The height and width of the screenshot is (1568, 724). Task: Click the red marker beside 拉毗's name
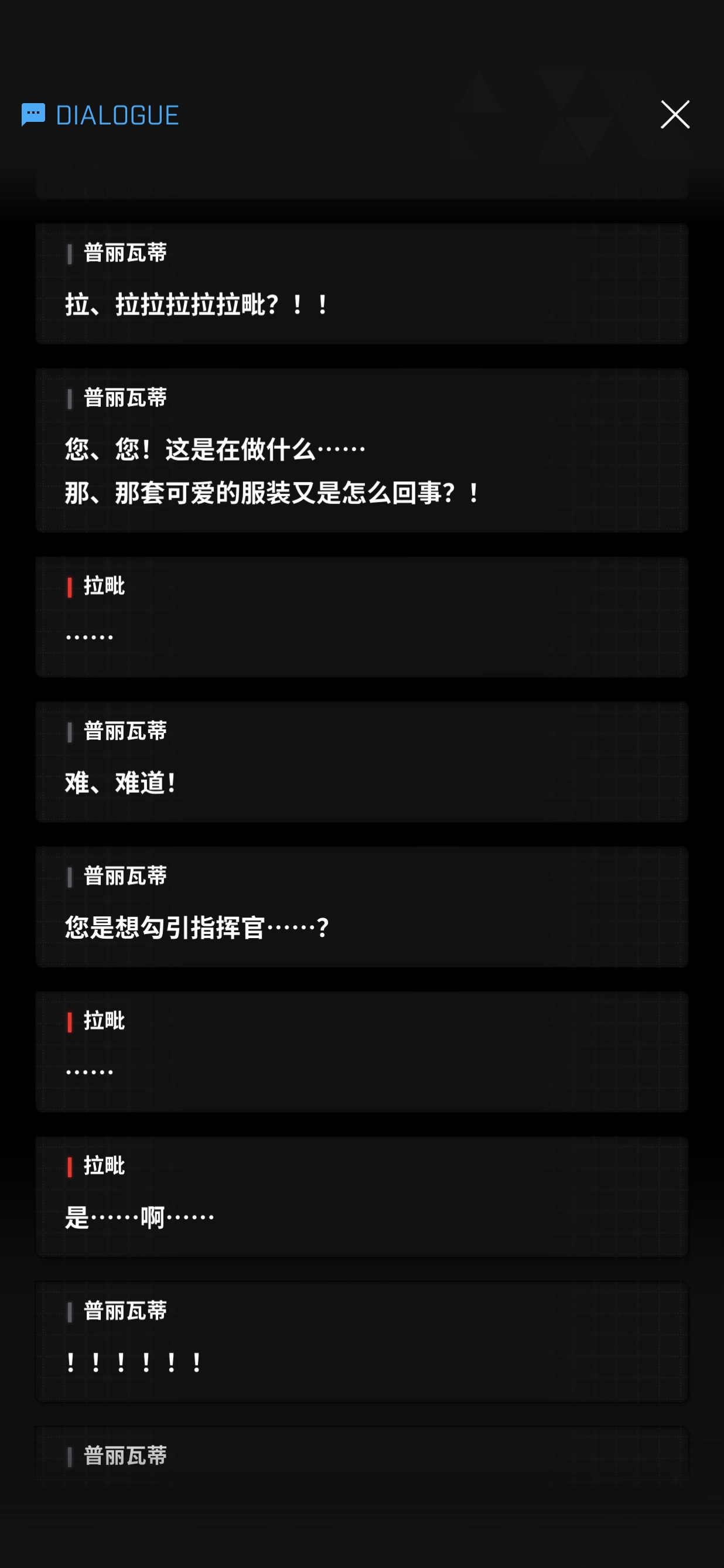tap(70, 586)
